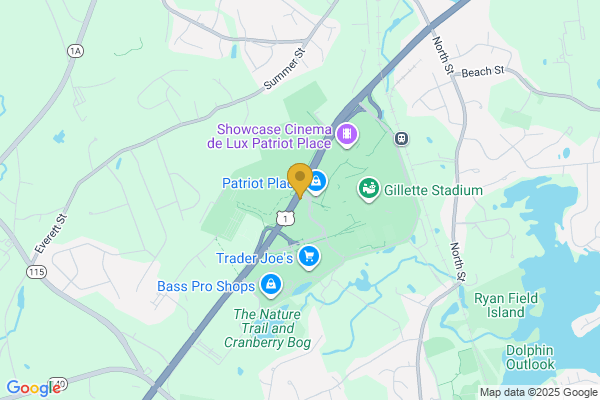Open the Showcase Cinema de Lux marker
Image resolution: width=600 pixels, height=400 pixels.
(347, 134)
